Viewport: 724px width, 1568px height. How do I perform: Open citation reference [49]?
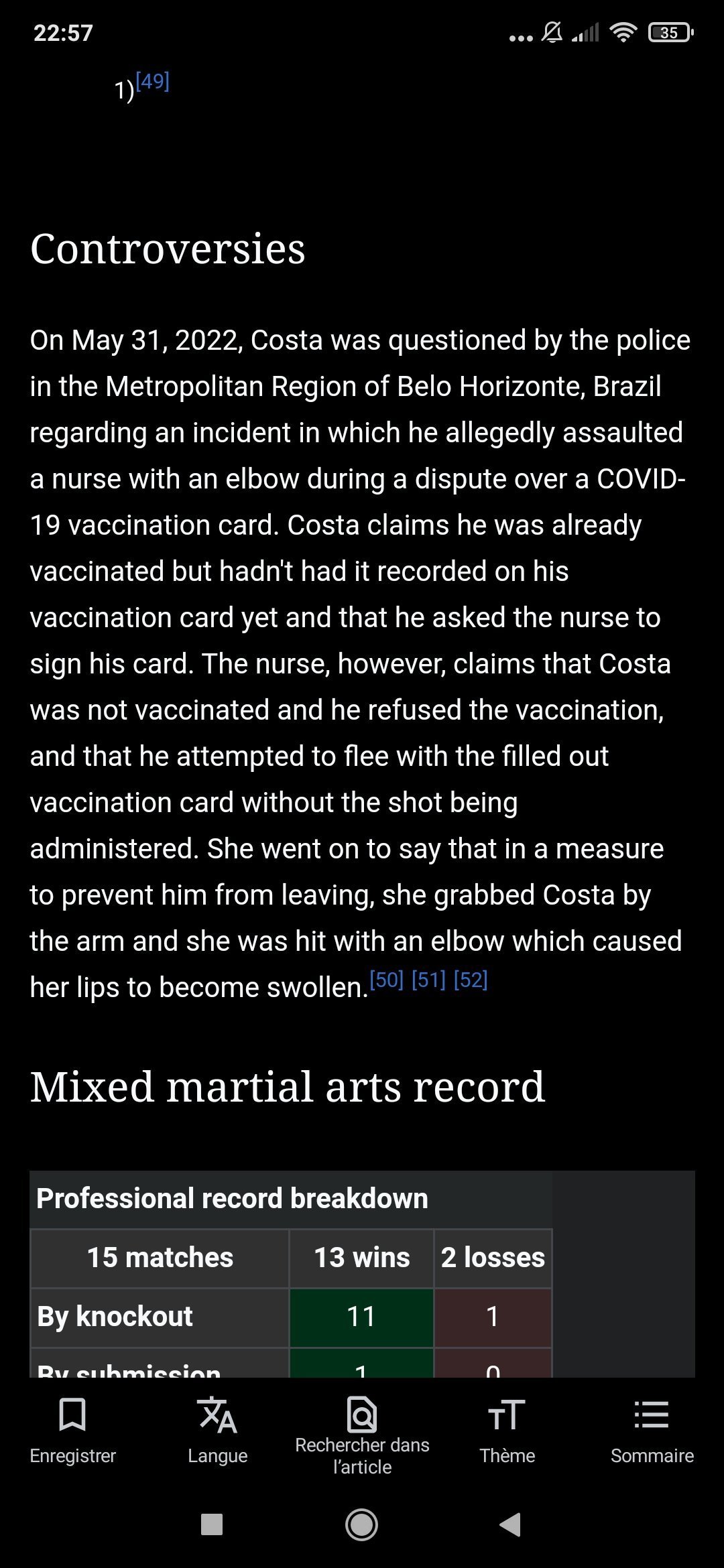tap(153, 81)
